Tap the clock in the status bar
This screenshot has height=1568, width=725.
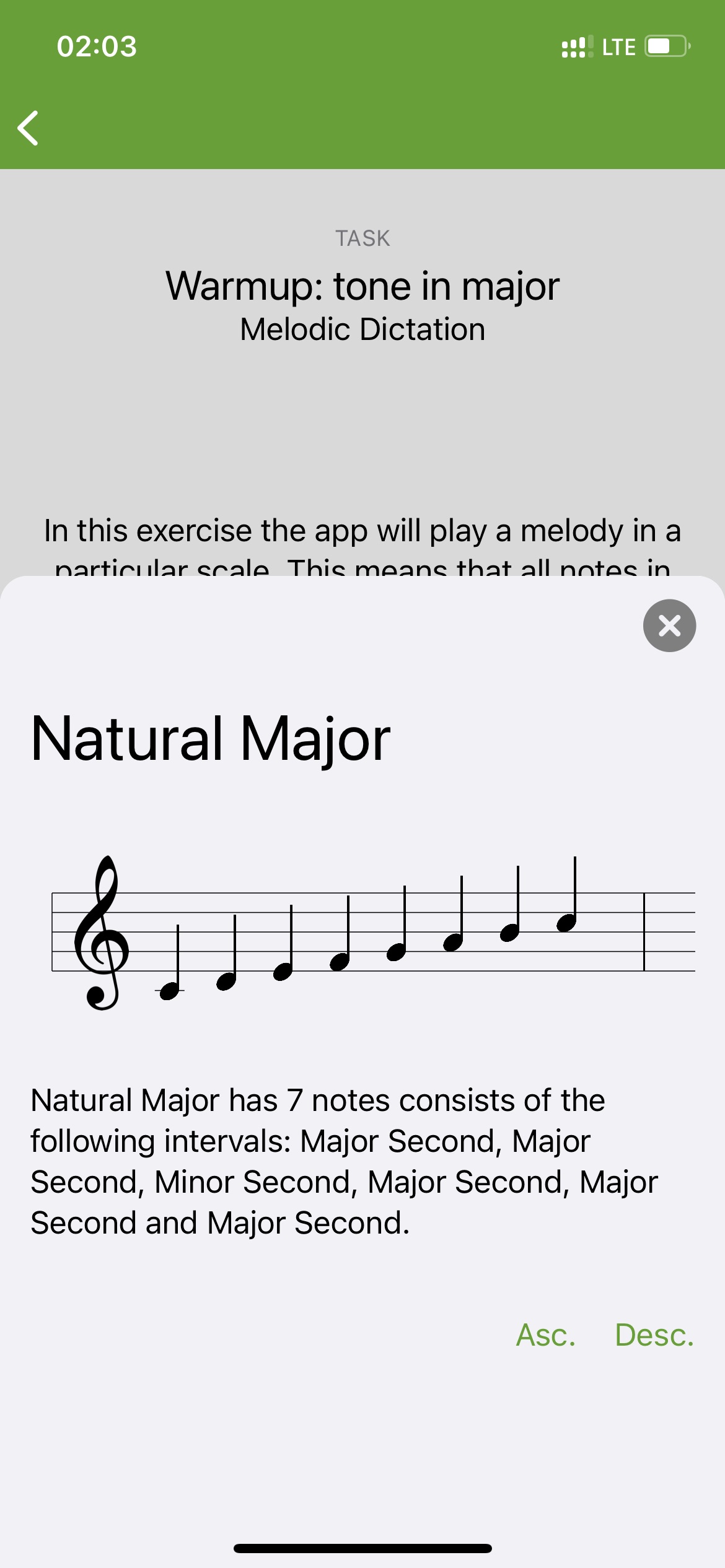96,46
